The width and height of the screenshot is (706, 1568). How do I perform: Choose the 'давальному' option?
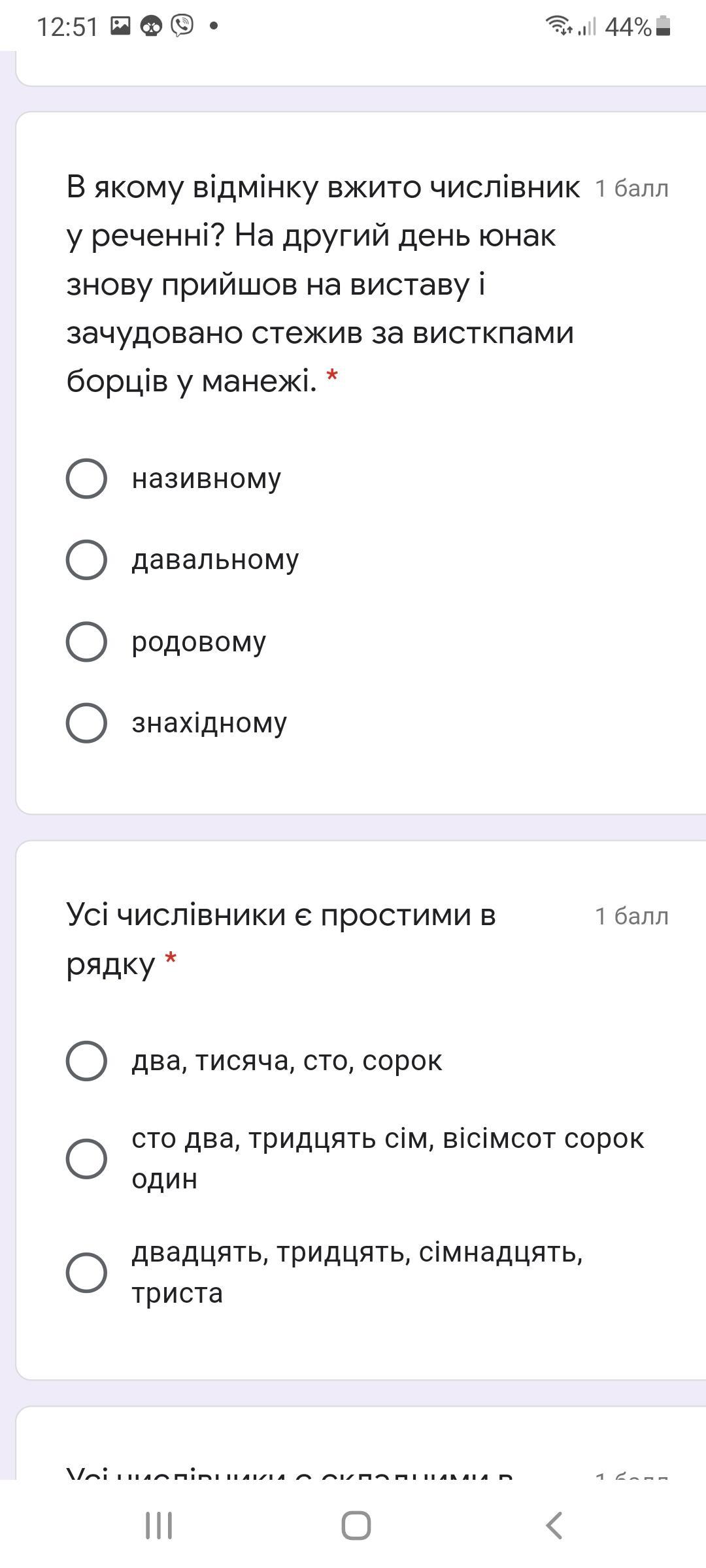(86, 560)
